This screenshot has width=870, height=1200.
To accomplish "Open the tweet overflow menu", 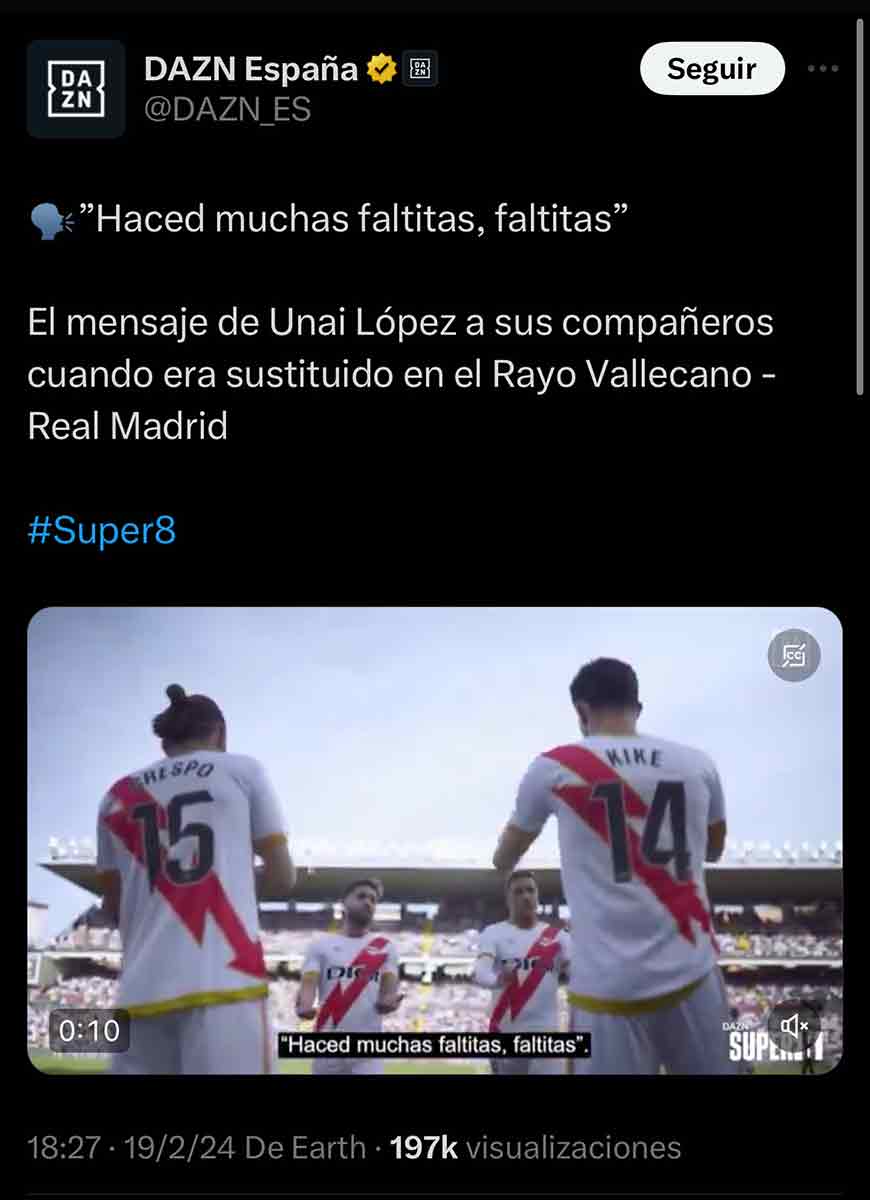I will 822,69.
